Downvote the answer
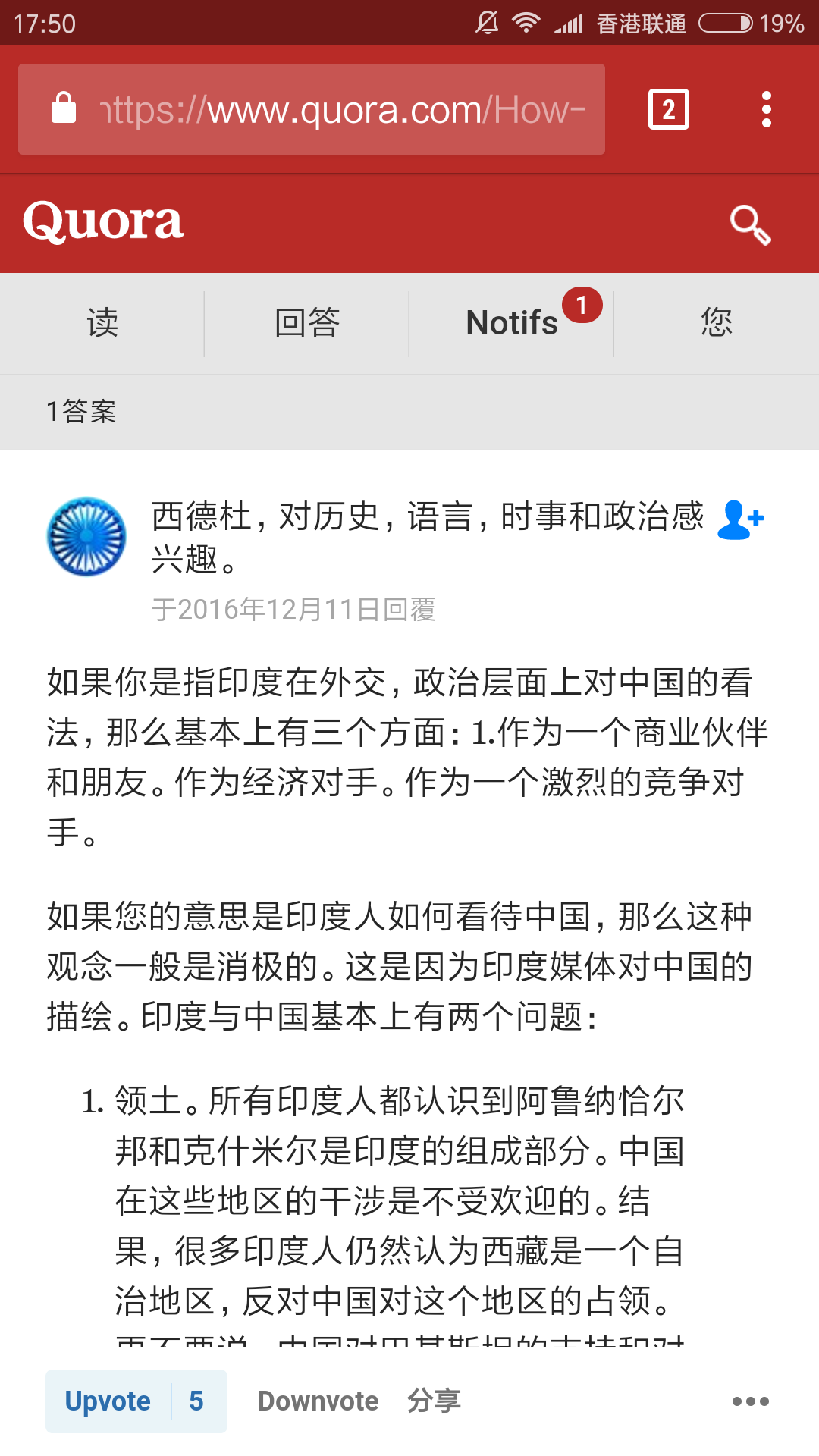 point(318,1401)
